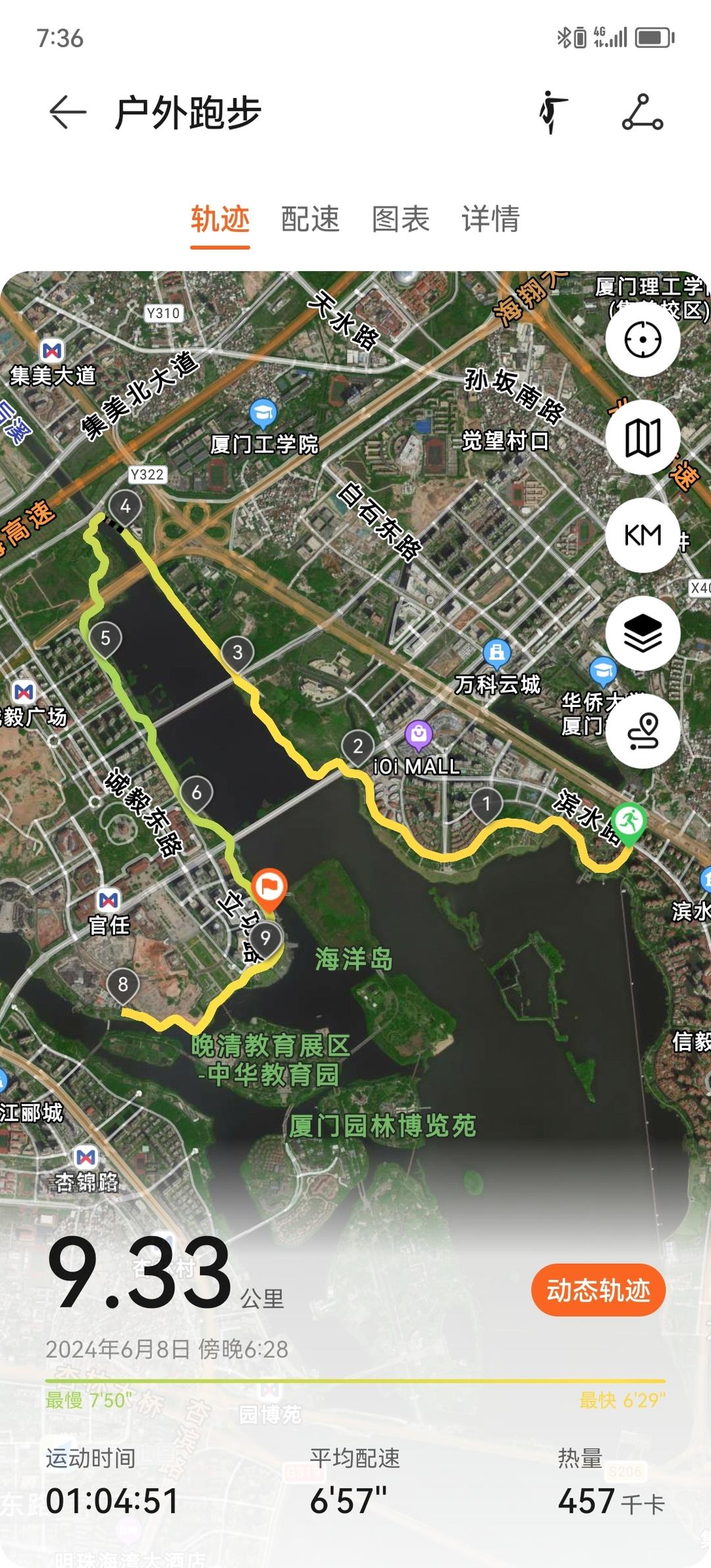Toggle the map view style button

[x=642, y=438]
